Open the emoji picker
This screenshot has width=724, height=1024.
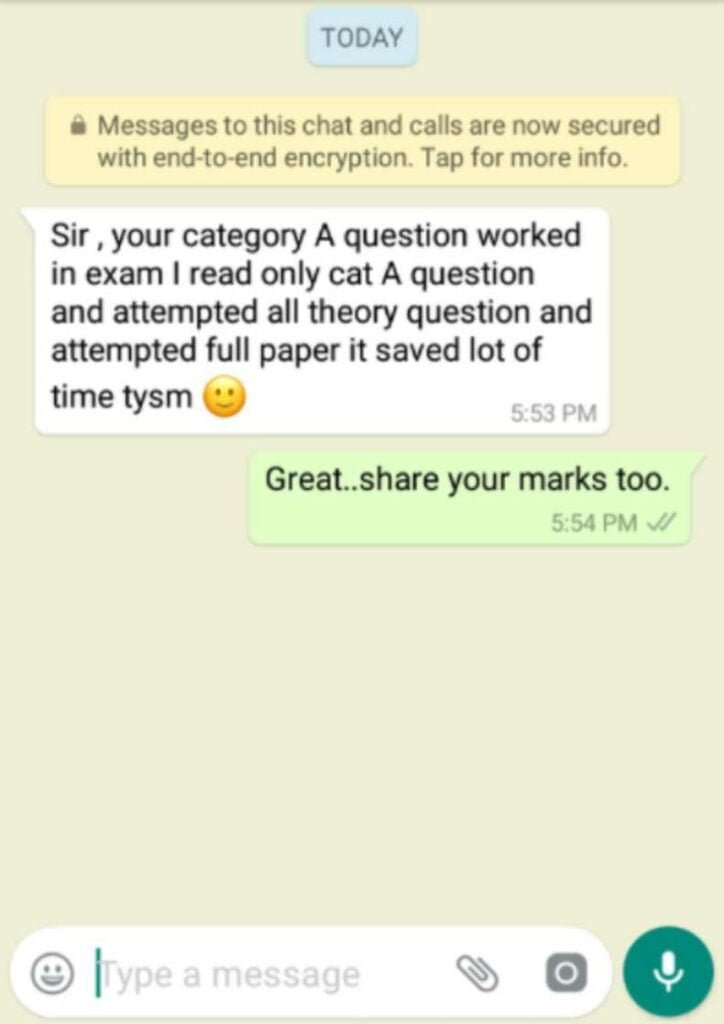pos(51,973)
